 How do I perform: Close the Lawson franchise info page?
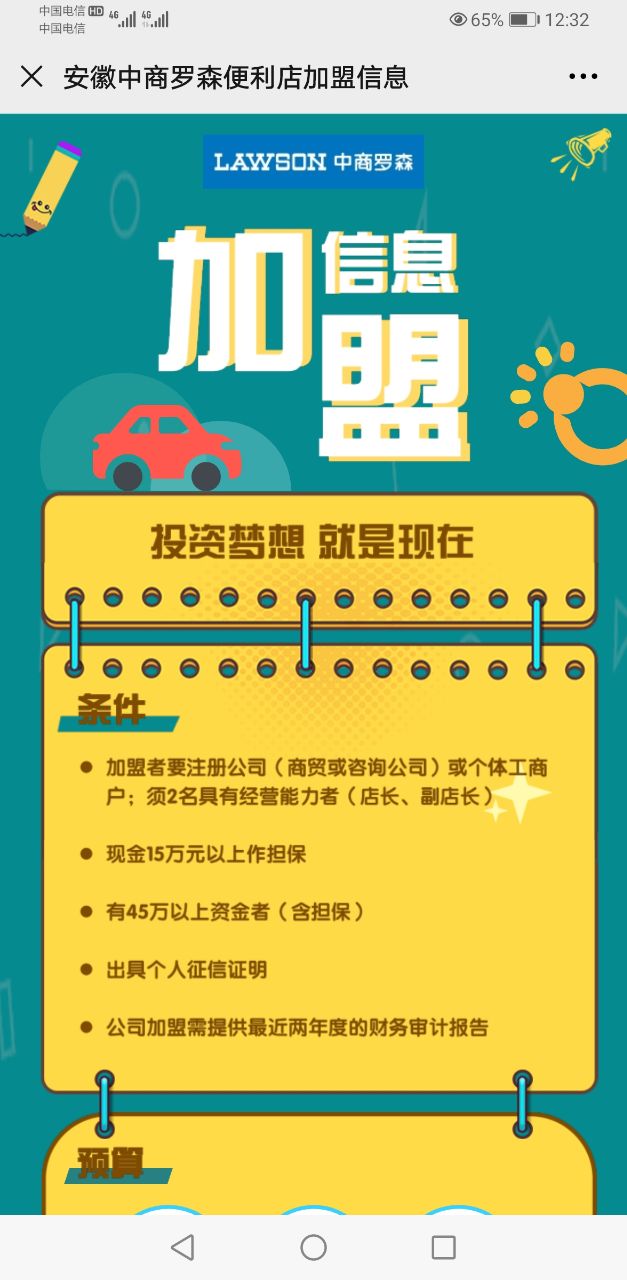(32, 77)
